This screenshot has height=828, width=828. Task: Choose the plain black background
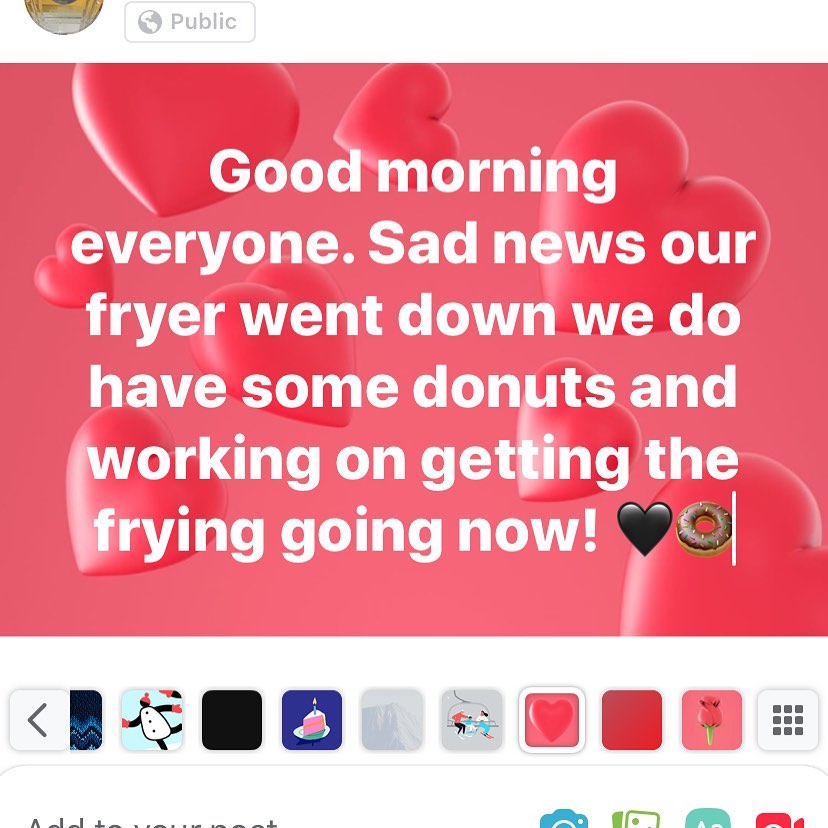tap(231, 720)
